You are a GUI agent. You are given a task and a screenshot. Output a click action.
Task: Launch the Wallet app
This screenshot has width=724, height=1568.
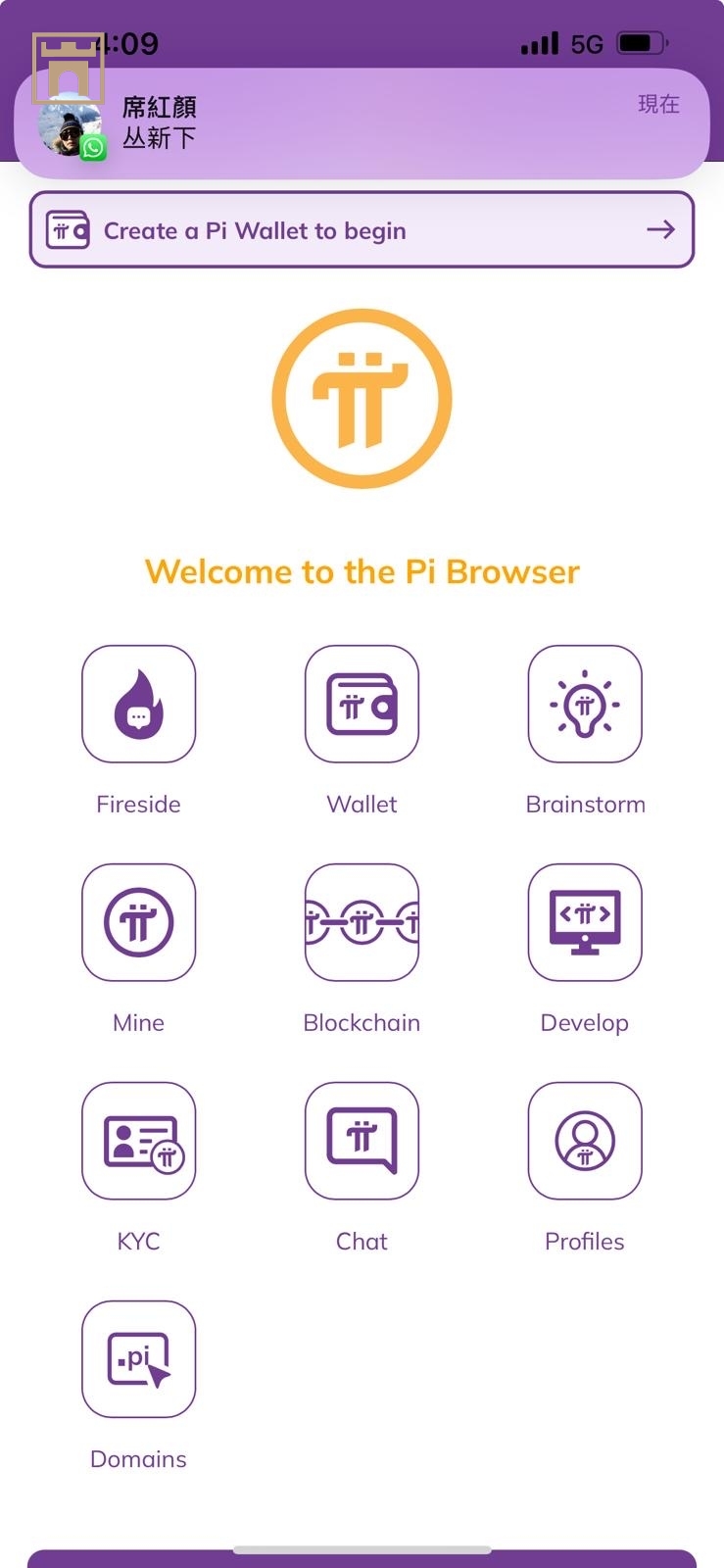pos(362,705)
